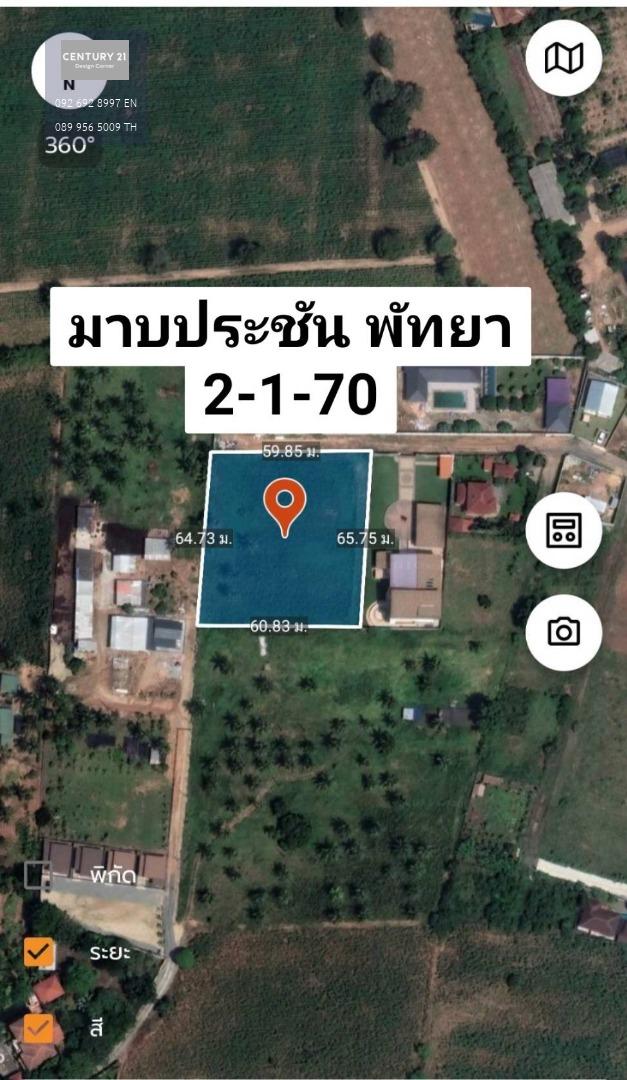The width and height of the screenshot is (627, 1080).
Task: Uncheck the สี checkbox
Action: pyautogui.click(x=39, y=1029)
